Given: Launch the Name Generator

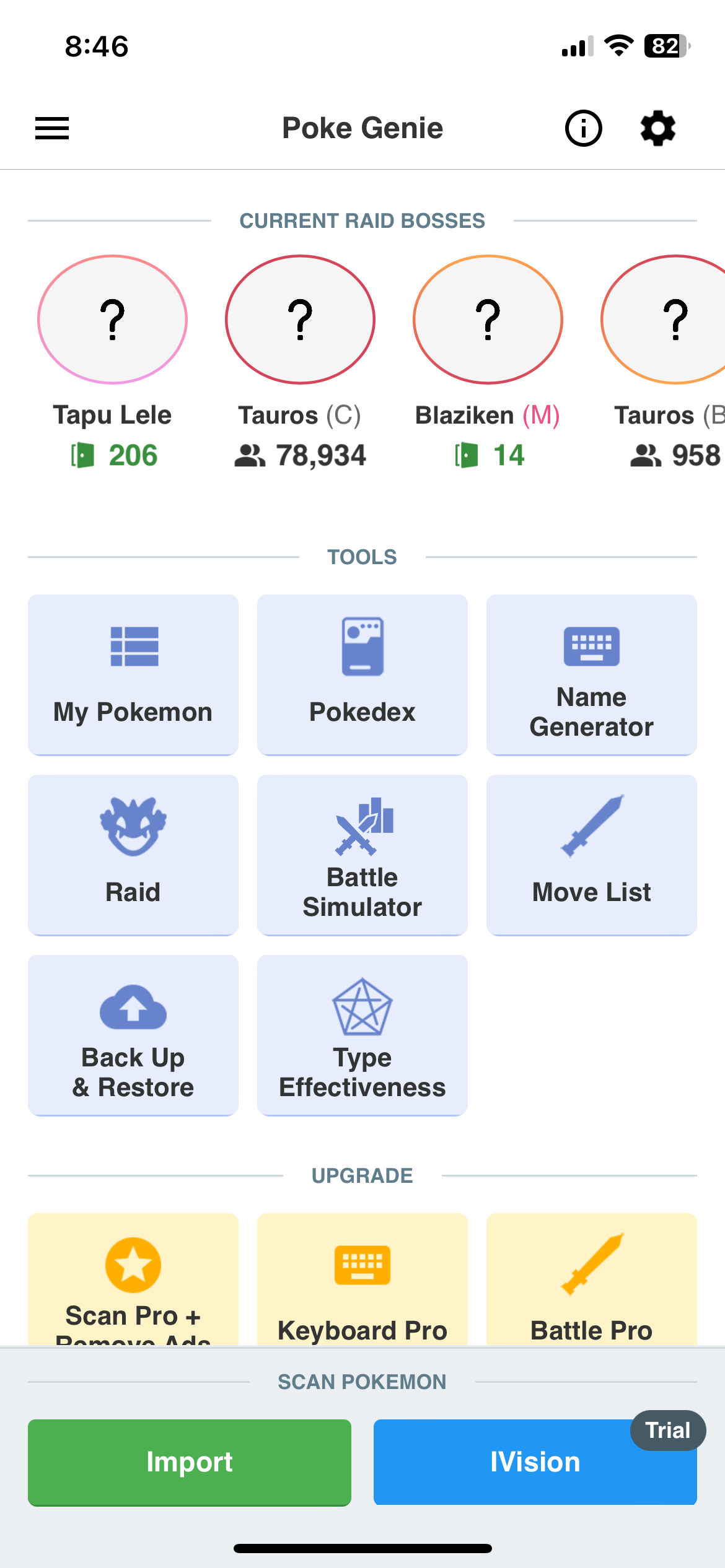Looking at the screenshot, I should [592, 674].
